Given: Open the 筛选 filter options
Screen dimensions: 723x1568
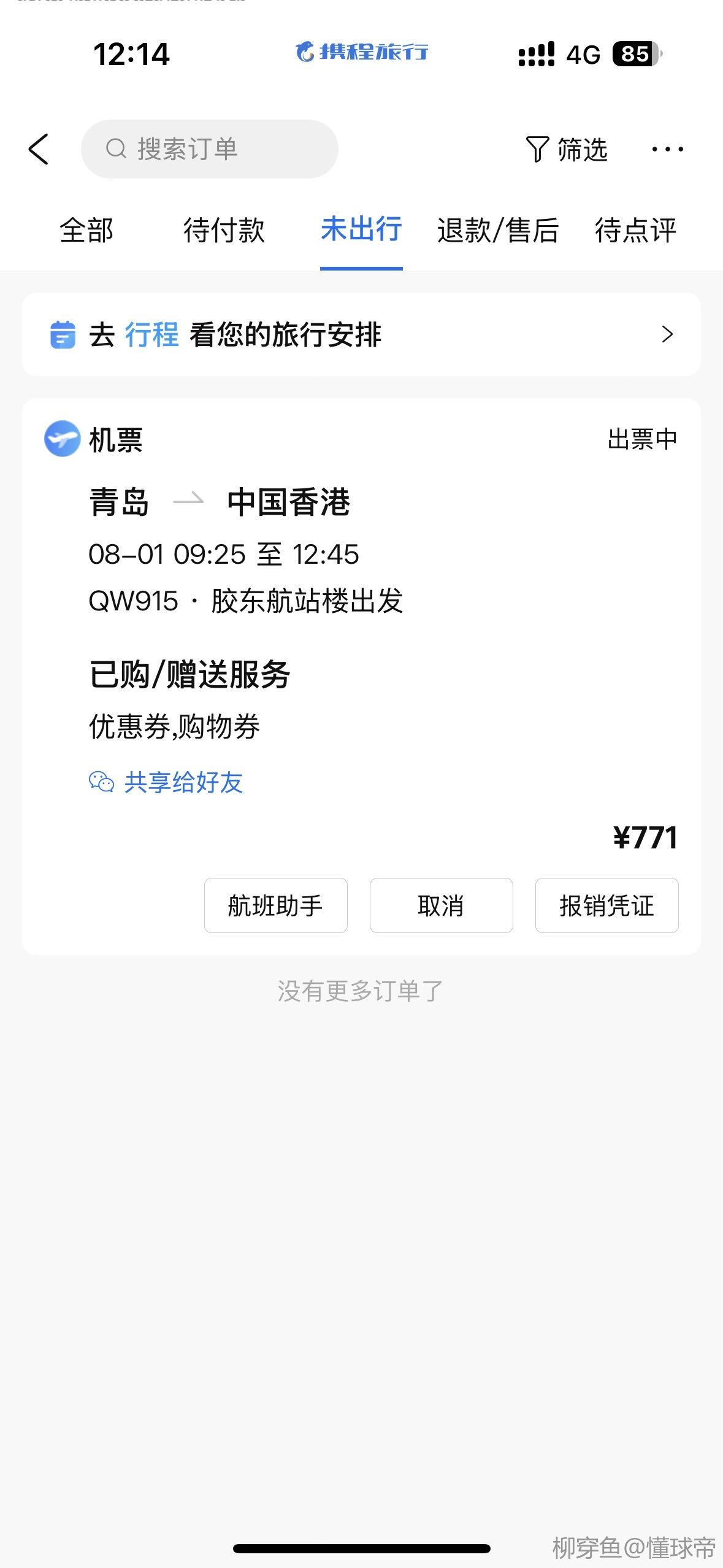Looking at the screenshot, I should click(x=567, y=149).
